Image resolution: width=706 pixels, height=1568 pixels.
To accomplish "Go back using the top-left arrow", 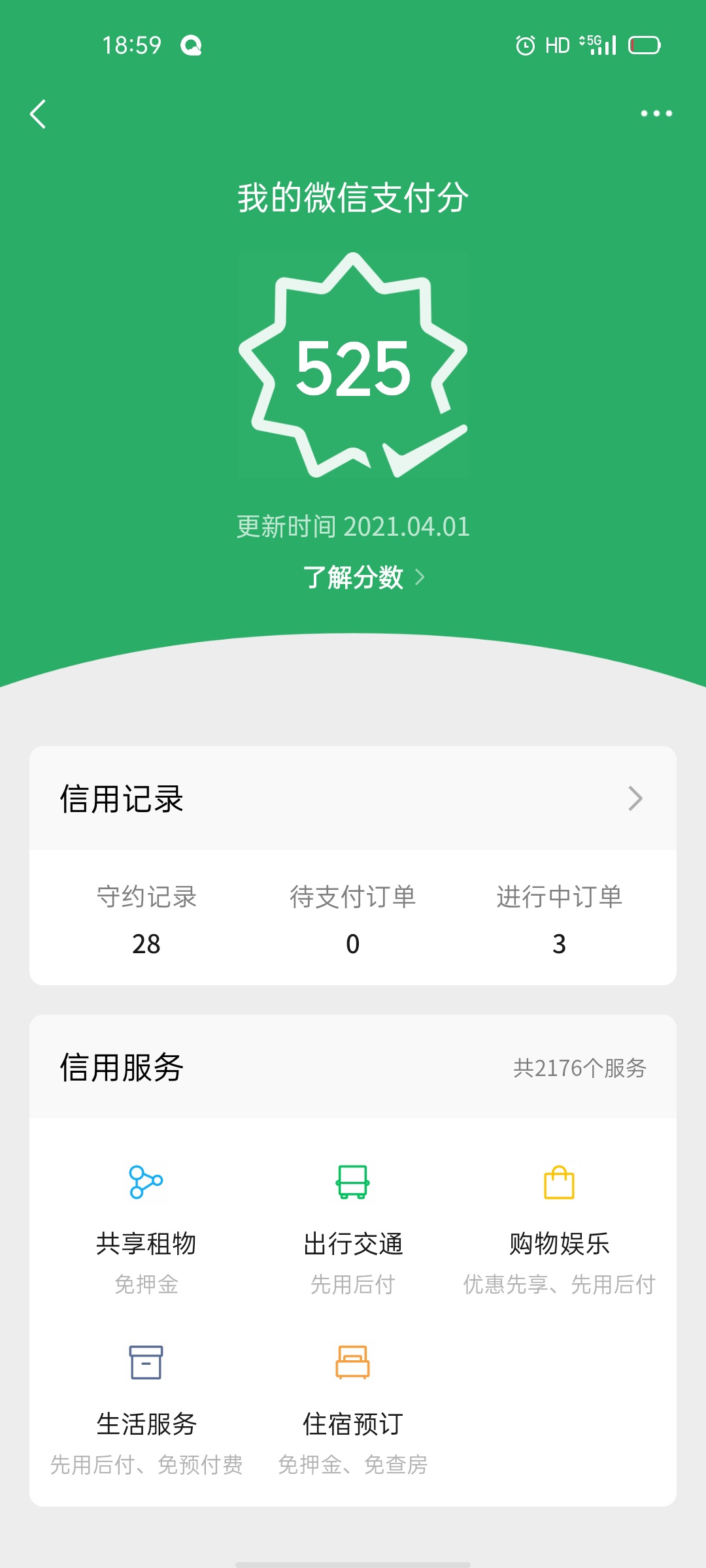I will point(39,114).
